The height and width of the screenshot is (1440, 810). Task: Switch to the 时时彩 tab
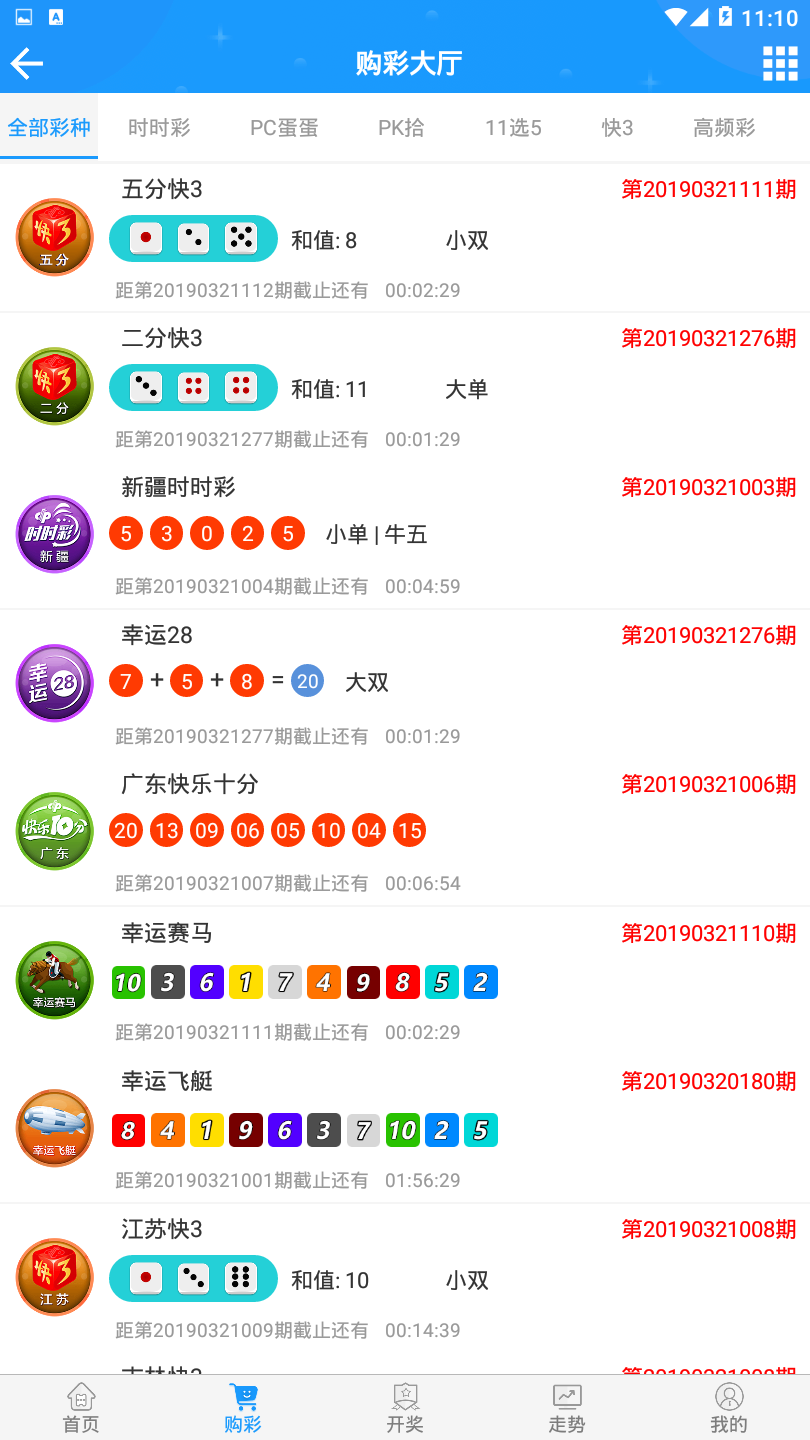pyautogui.click(x=159, y=128)
